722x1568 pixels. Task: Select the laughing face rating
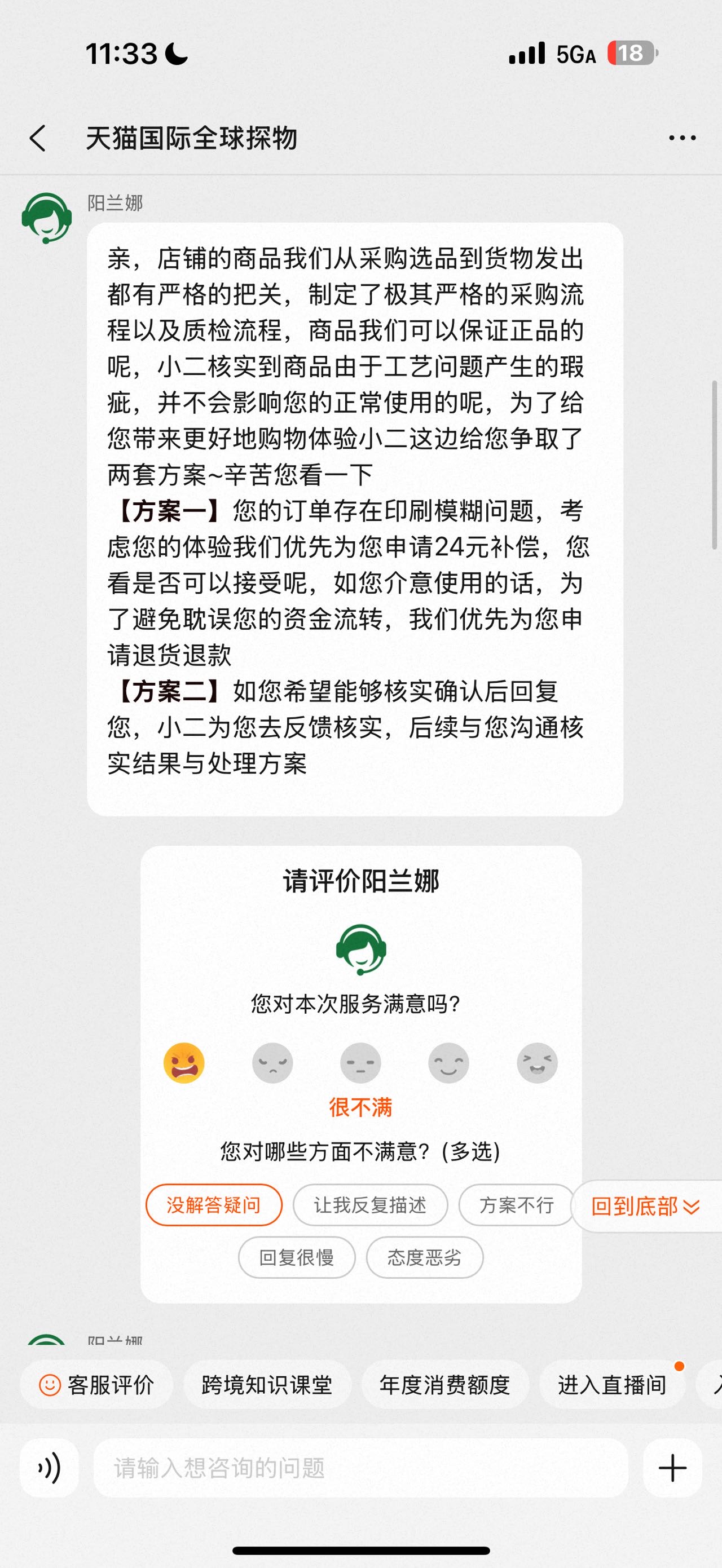(537, 1063)
